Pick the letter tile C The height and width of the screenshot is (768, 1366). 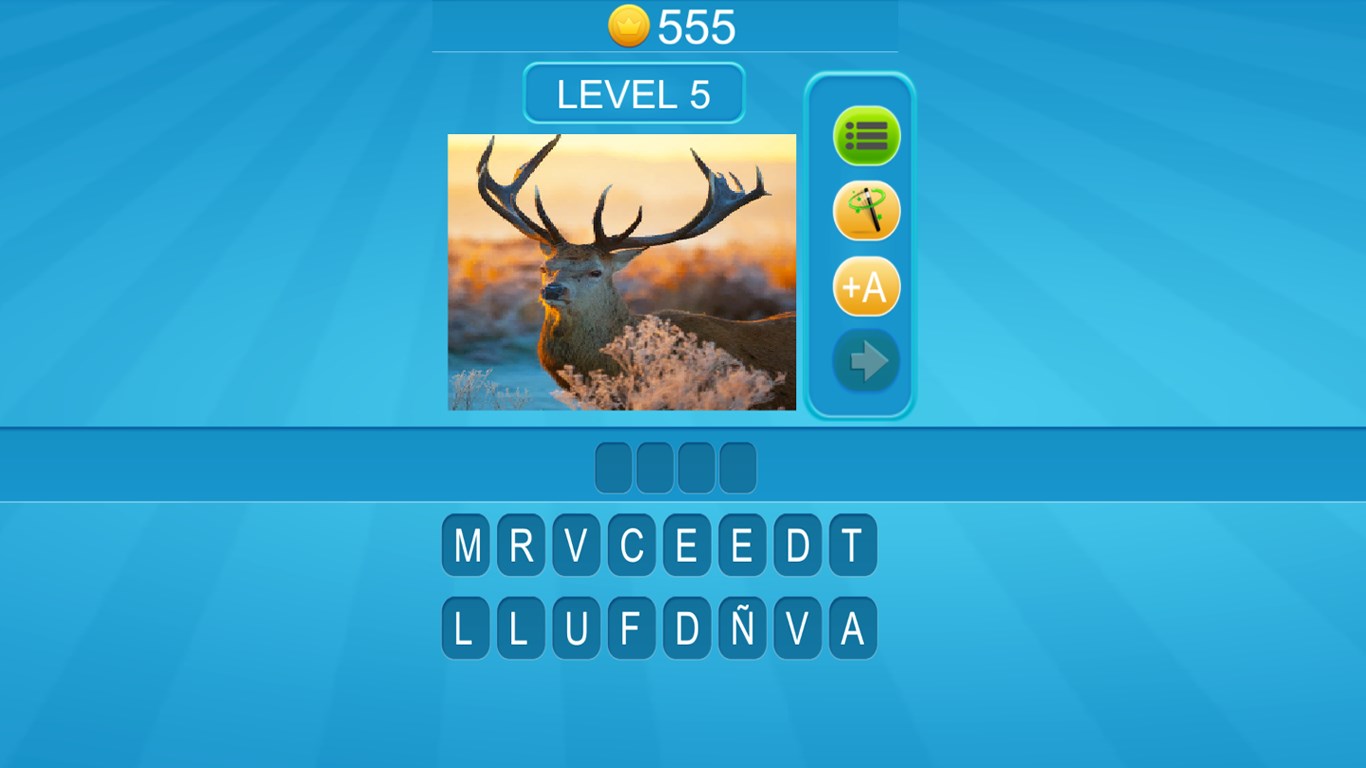tap(632, 545)
